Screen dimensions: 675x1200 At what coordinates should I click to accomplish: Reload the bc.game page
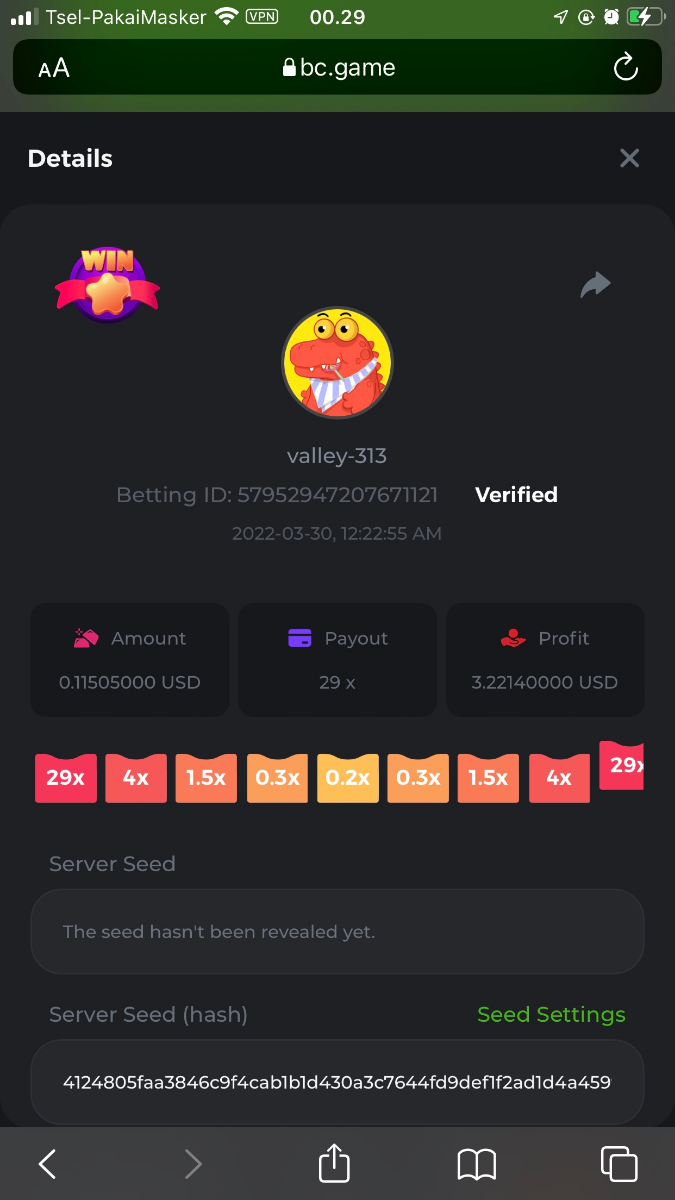click(x=625, y=68)
